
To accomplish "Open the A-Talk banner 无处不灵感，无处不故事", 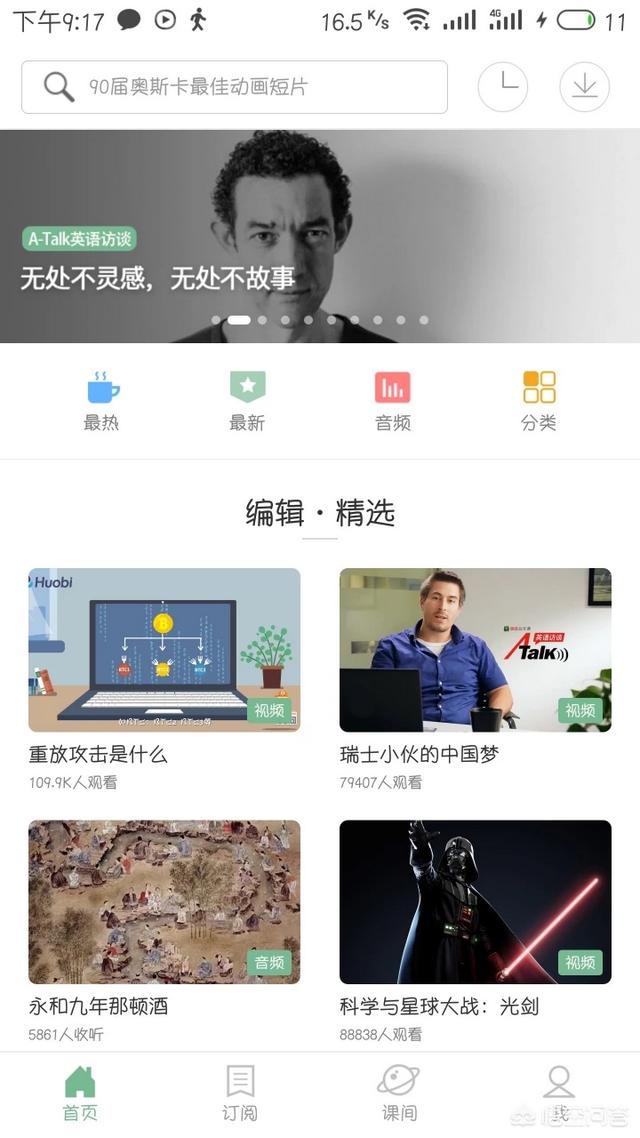I will 320,236.
